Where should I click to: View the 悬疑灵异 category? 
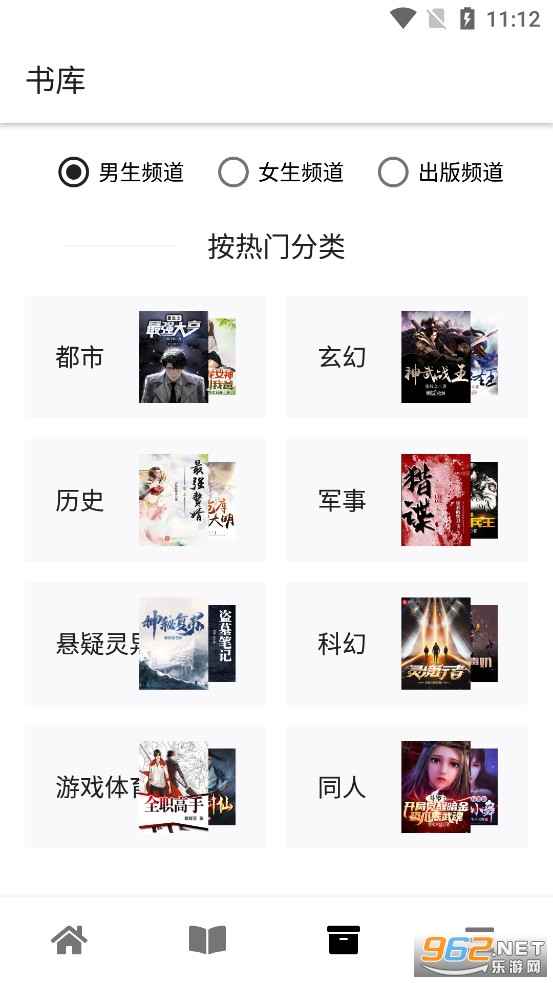tap(145, 643)
